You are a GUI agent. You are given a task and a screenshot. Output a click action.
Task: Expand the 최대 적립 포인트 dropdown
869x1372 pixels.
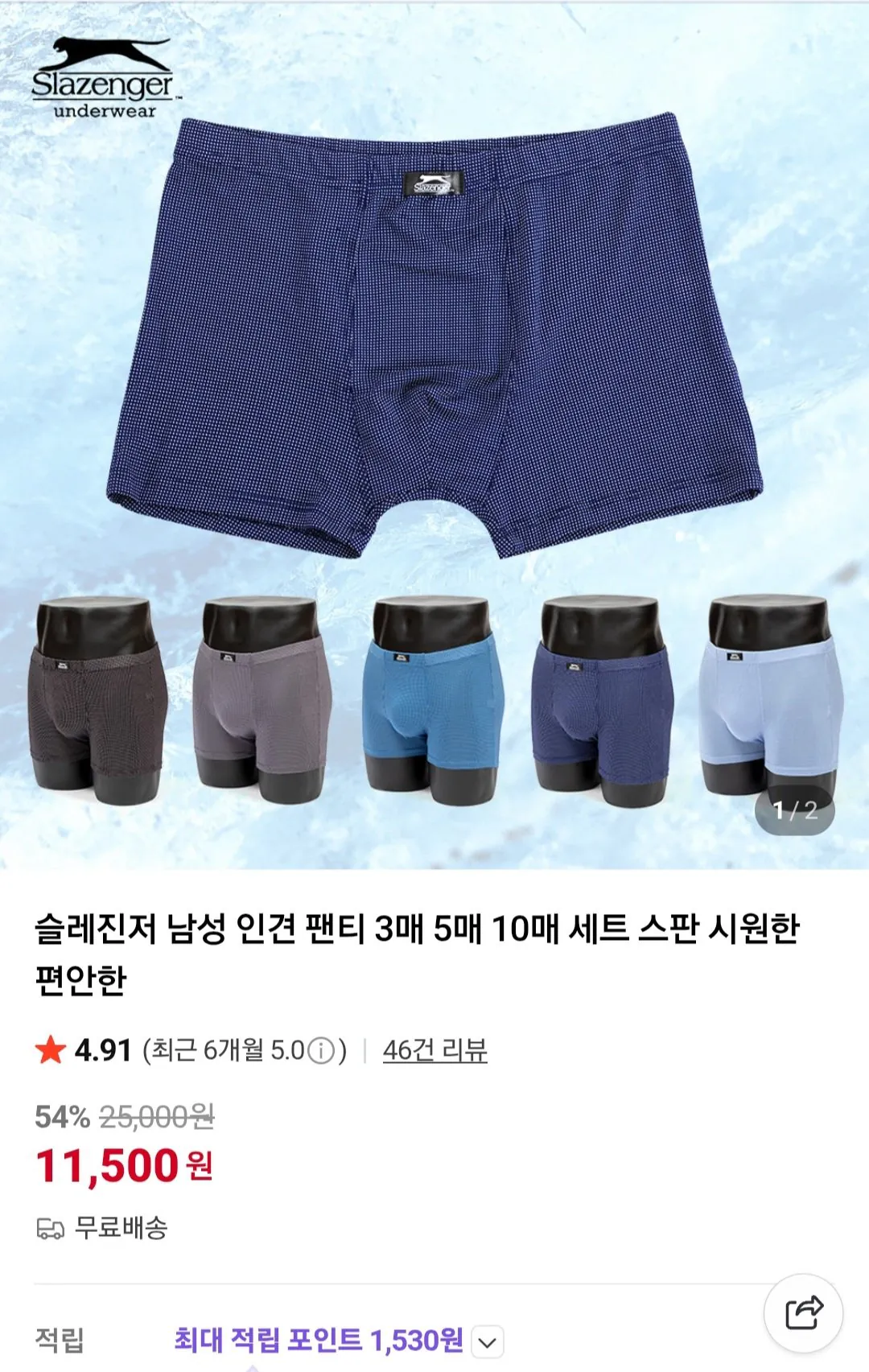[487, 1342]
